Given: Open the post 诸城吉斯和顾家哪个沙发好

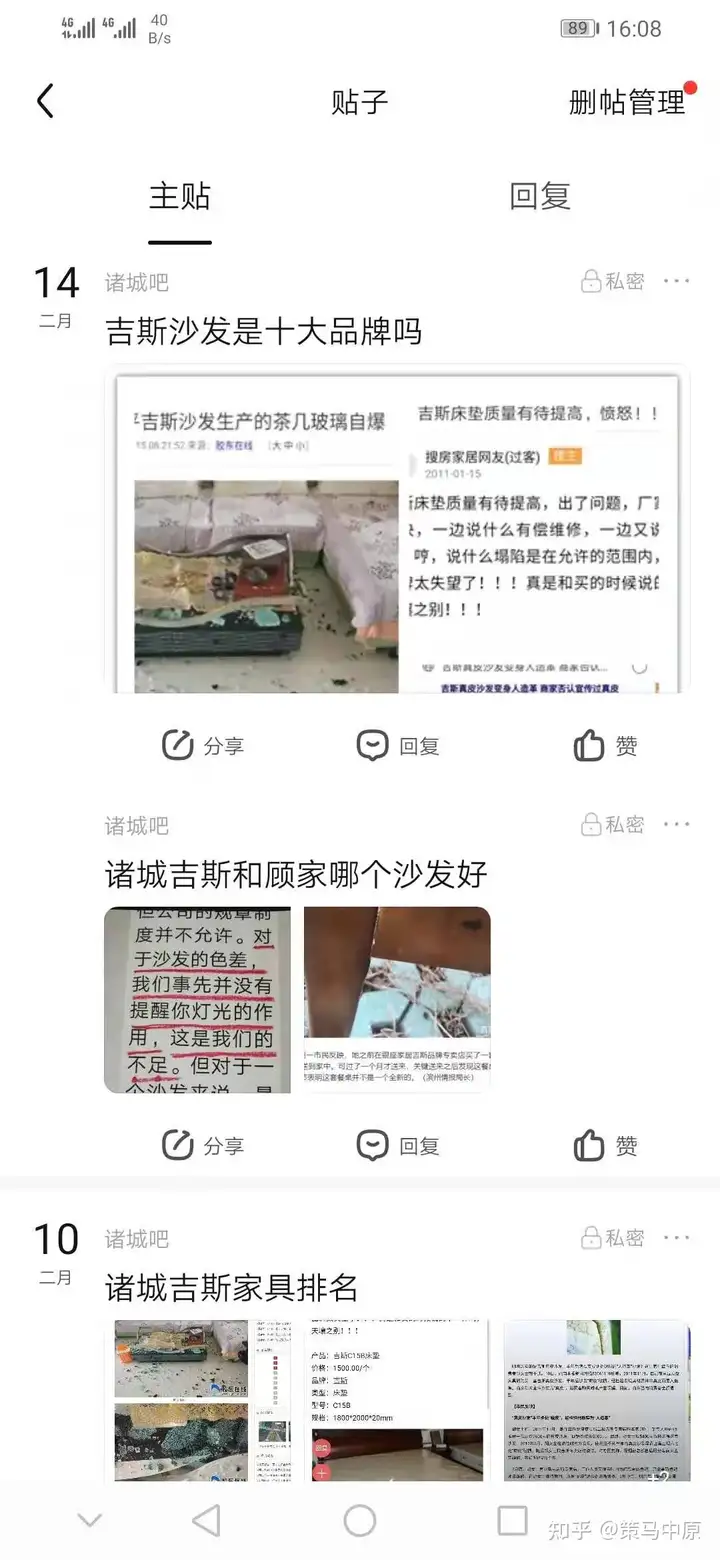Looking at the screenshot, I should [297, 875].
